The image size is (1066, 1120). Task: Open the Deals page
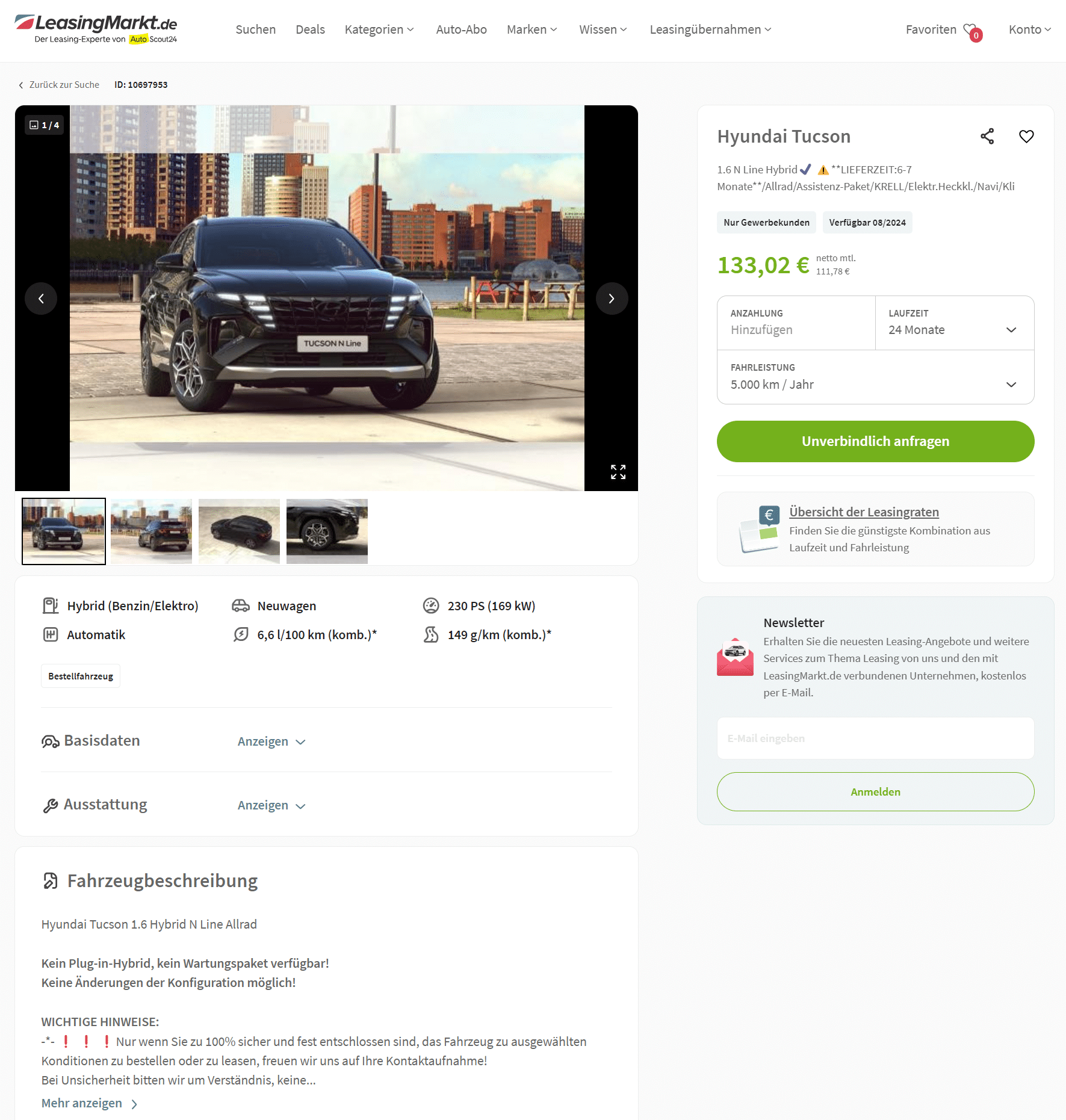click(310, 30)
